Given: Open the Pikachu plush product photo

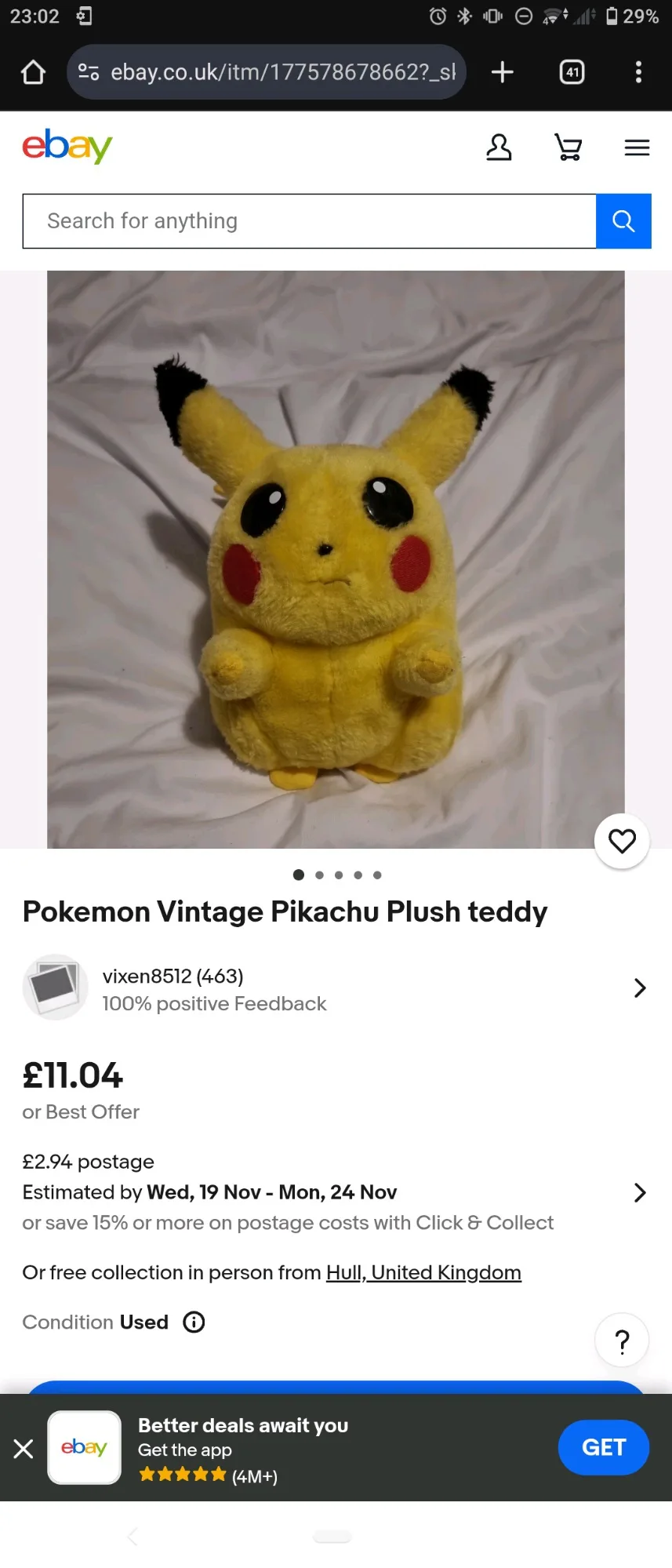Looking at the screenshot, I should point(336,559).
